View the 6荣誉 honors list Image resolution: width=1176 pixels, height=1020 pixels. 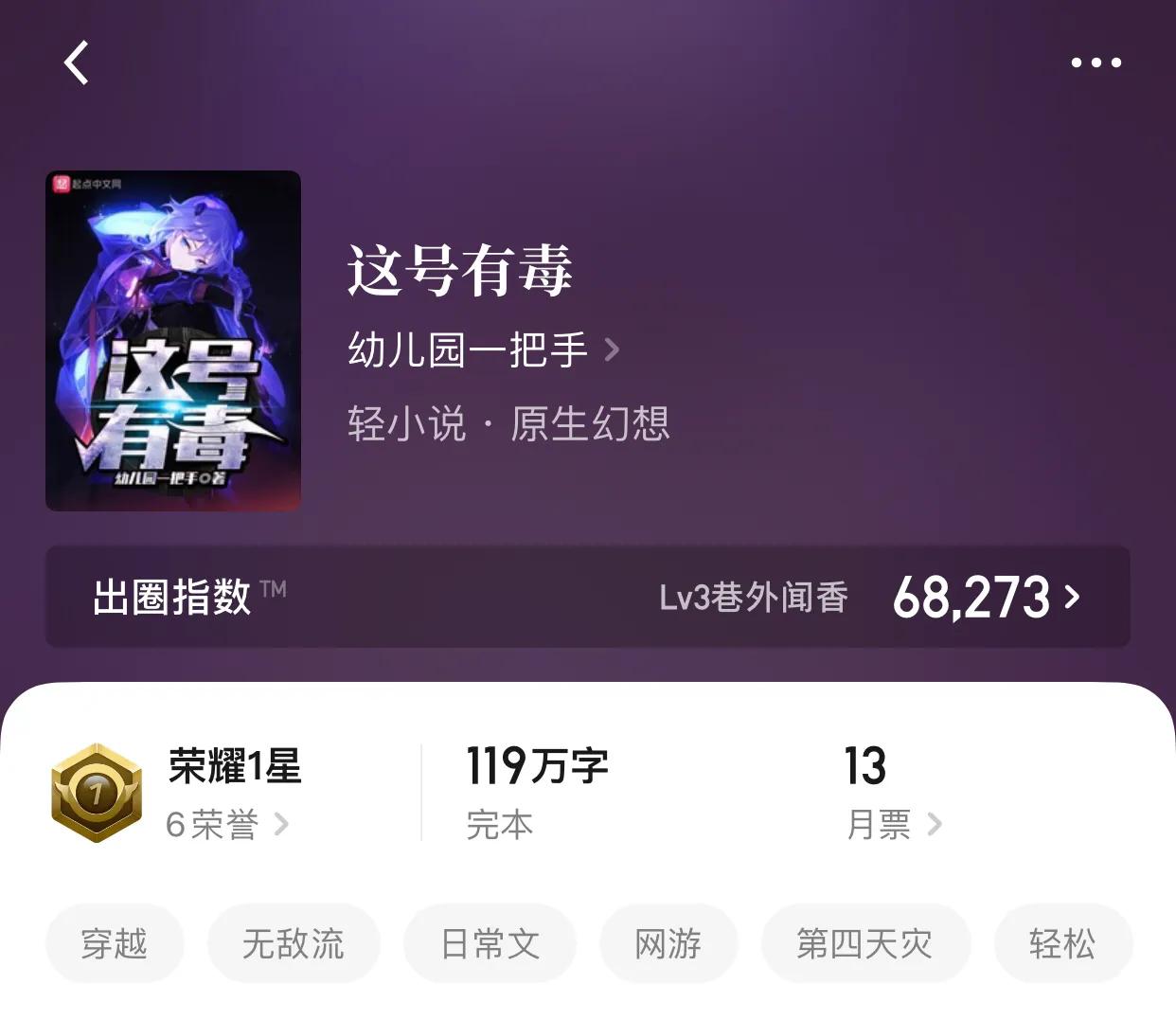(x=227, y=824)
